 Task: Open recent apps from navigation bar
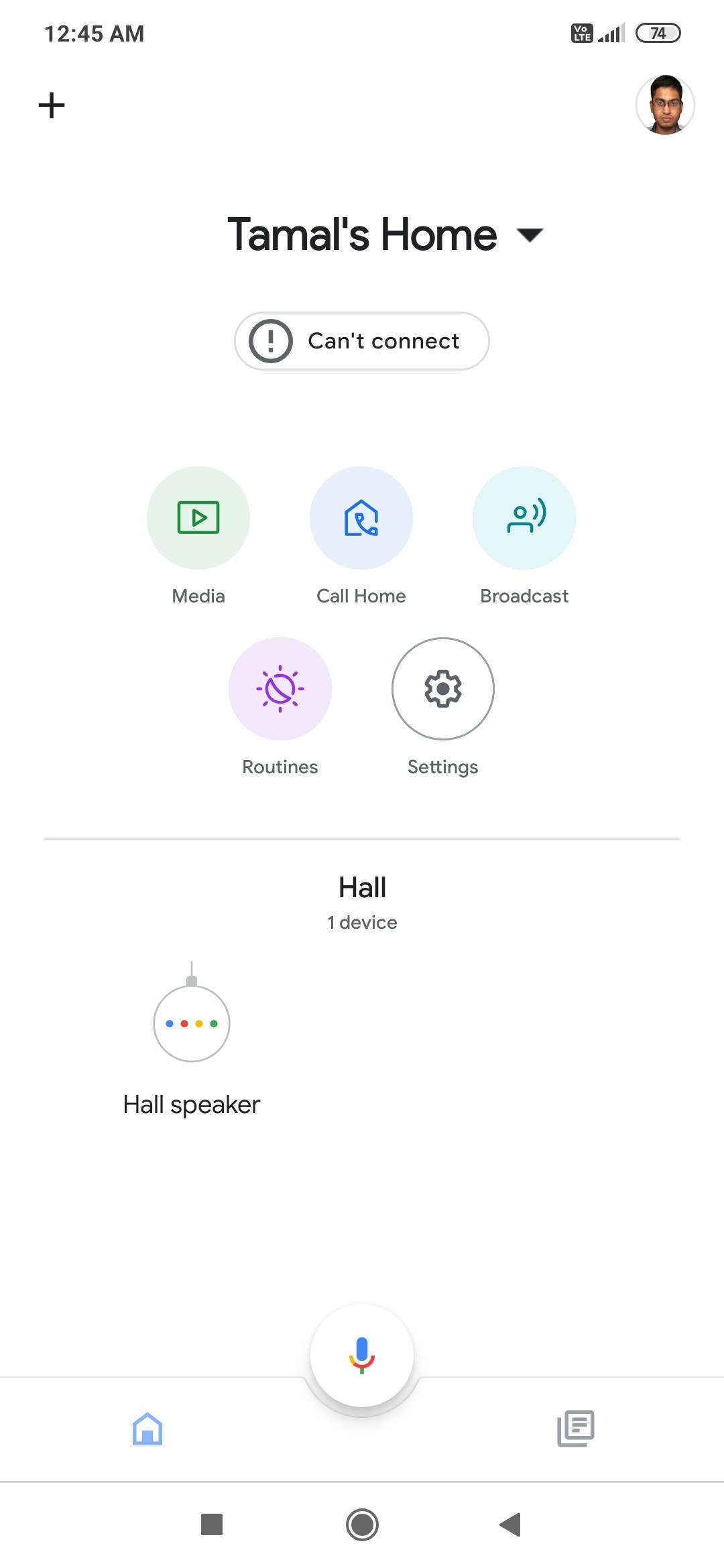(x=212, y=1524)
